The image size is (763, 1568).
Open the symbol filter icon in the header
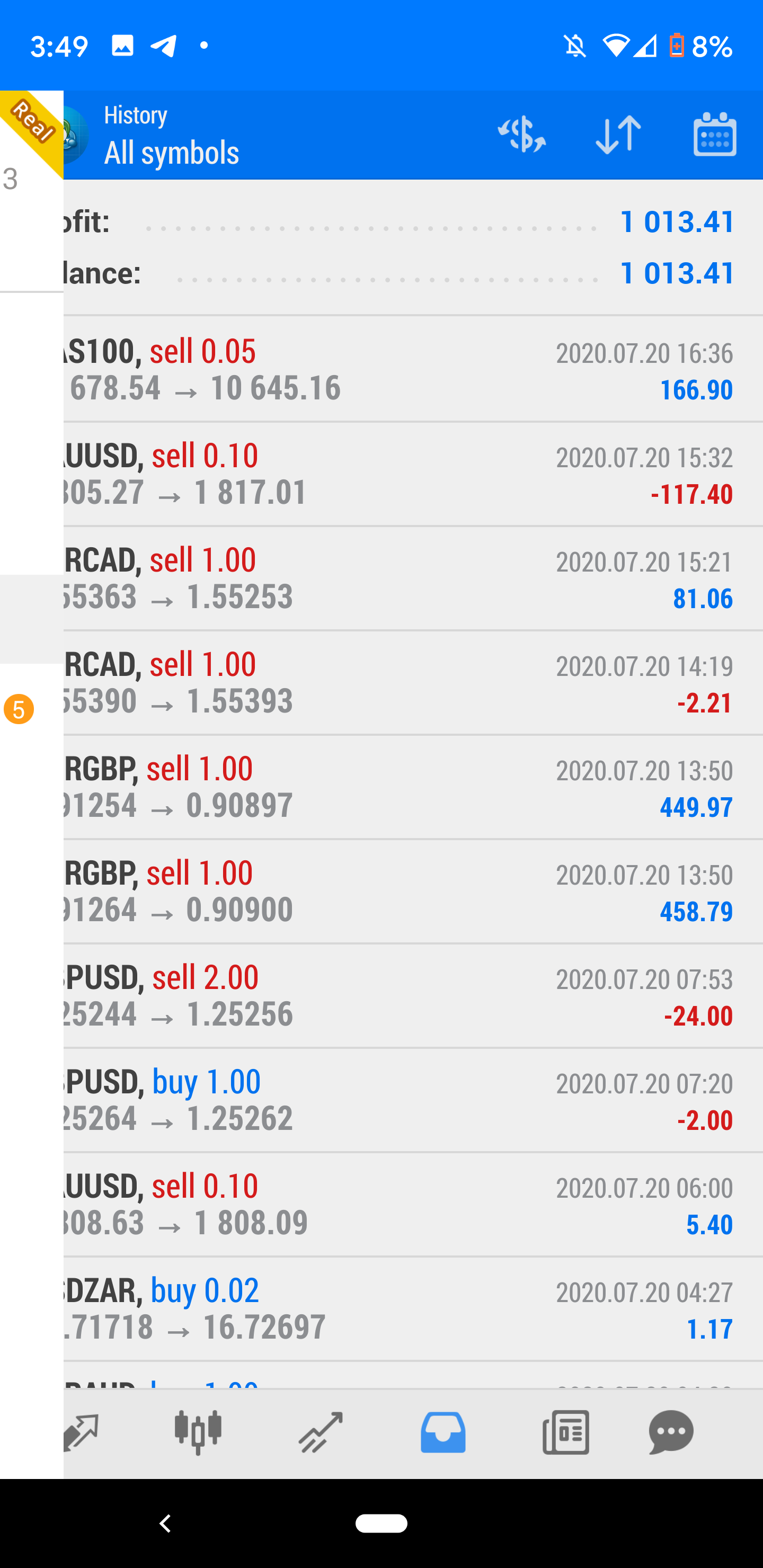pyautogui.click(x=522, y=135)
